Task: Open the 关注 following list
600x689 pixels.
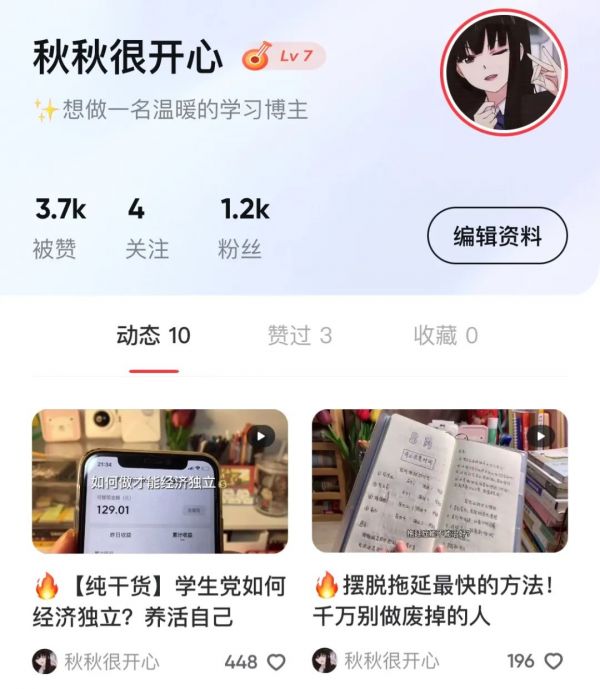Action: tap(146, 228)
